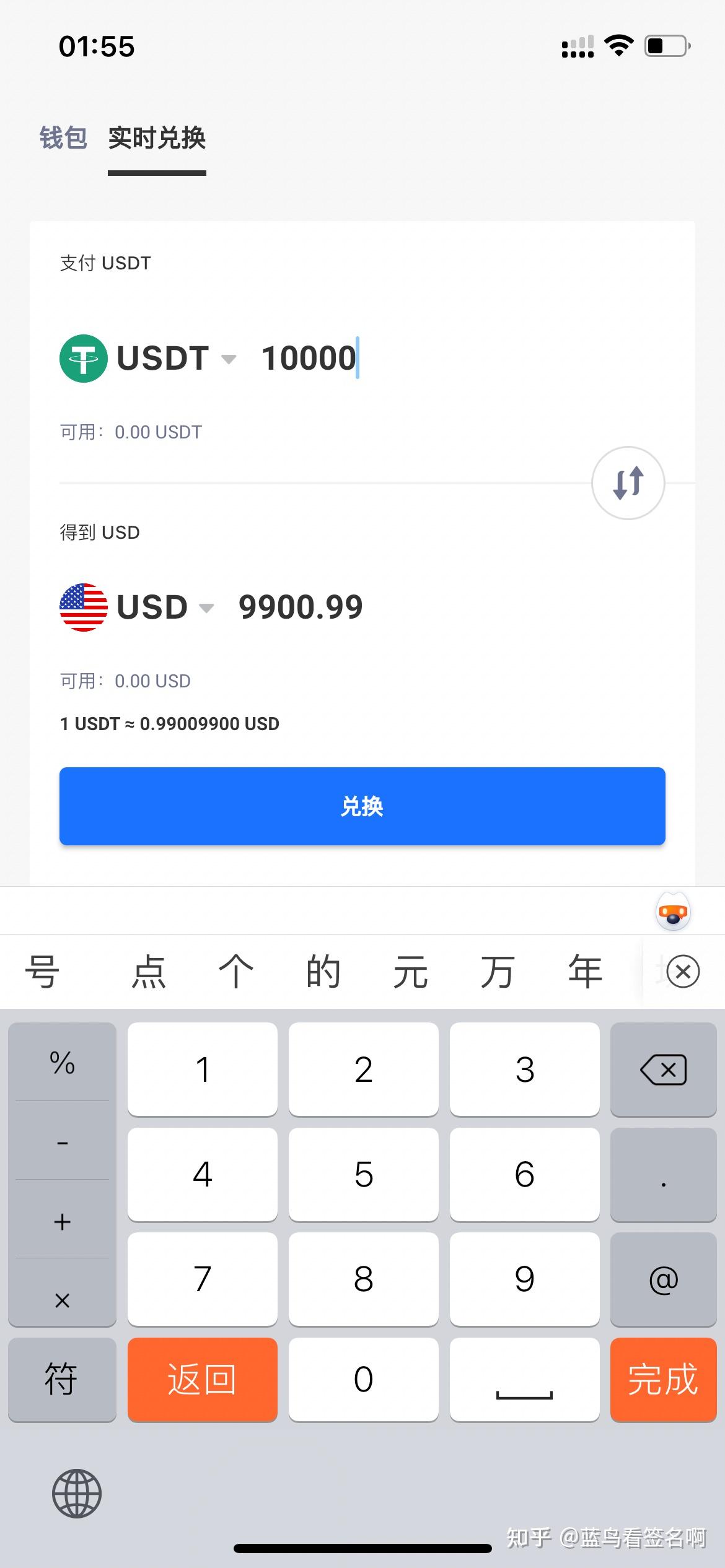Tap the 完成 key on keyboard

coord(663,1379)
